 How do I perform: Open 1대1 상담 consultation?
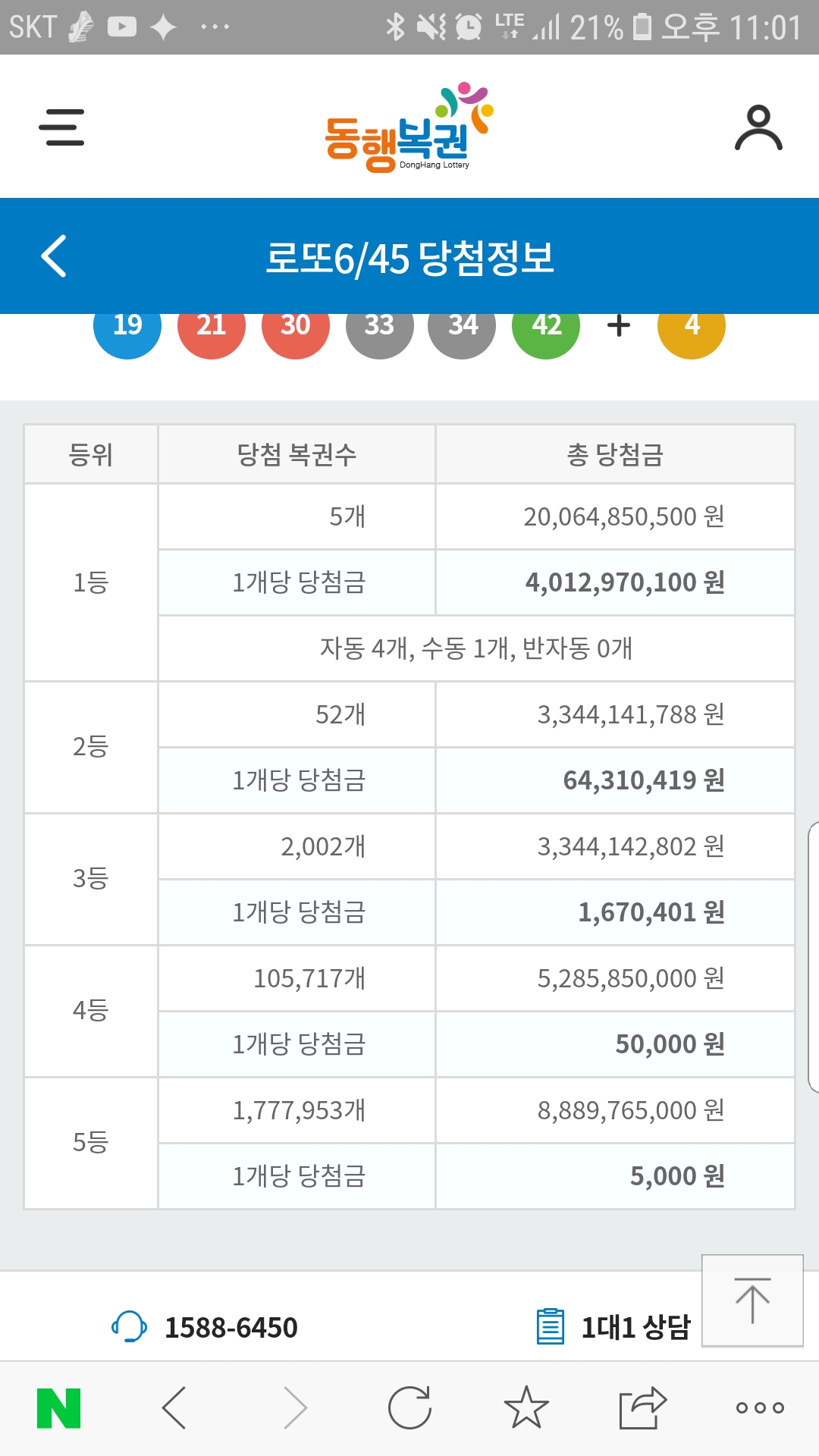tap(613, 1327)
